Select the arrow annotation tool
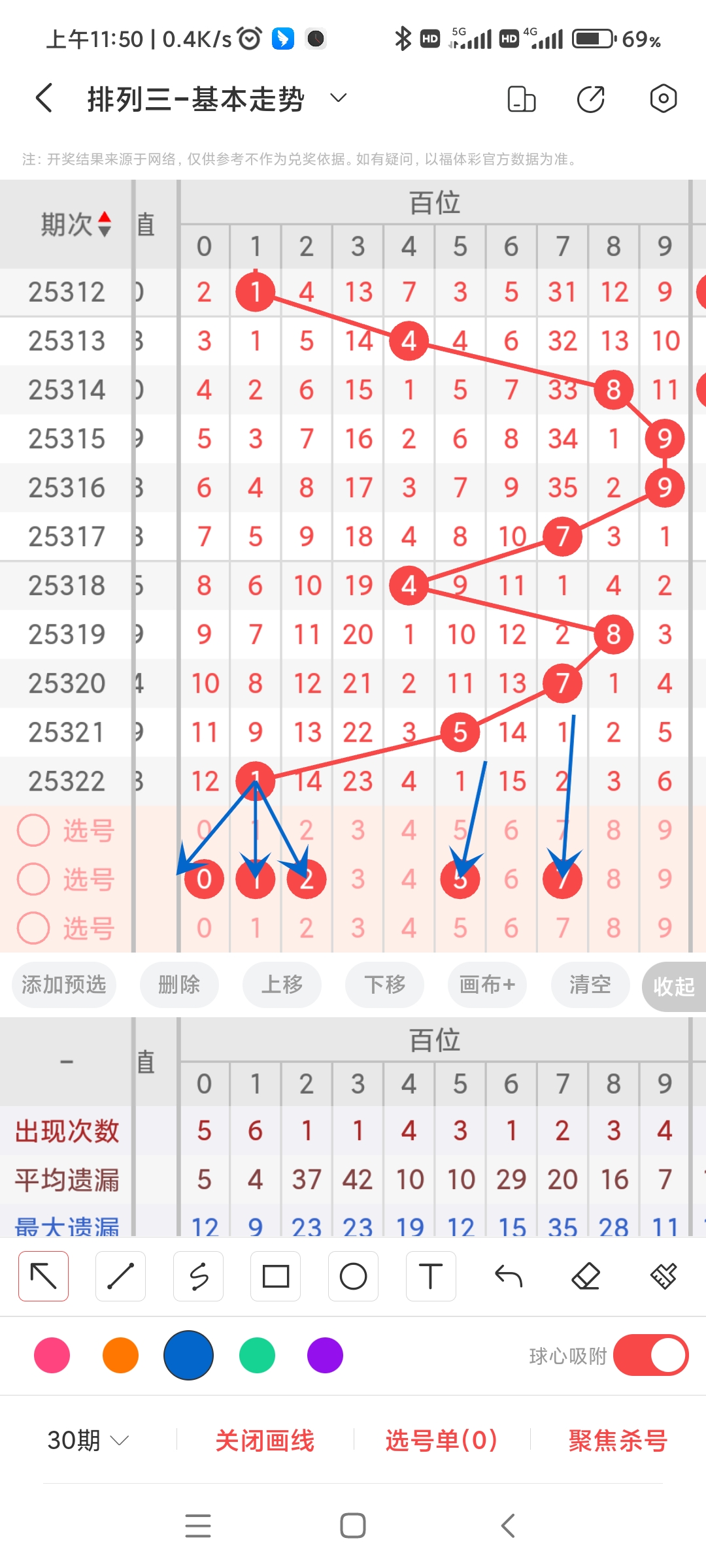 pyautogui.click(x=43, y=1275)
